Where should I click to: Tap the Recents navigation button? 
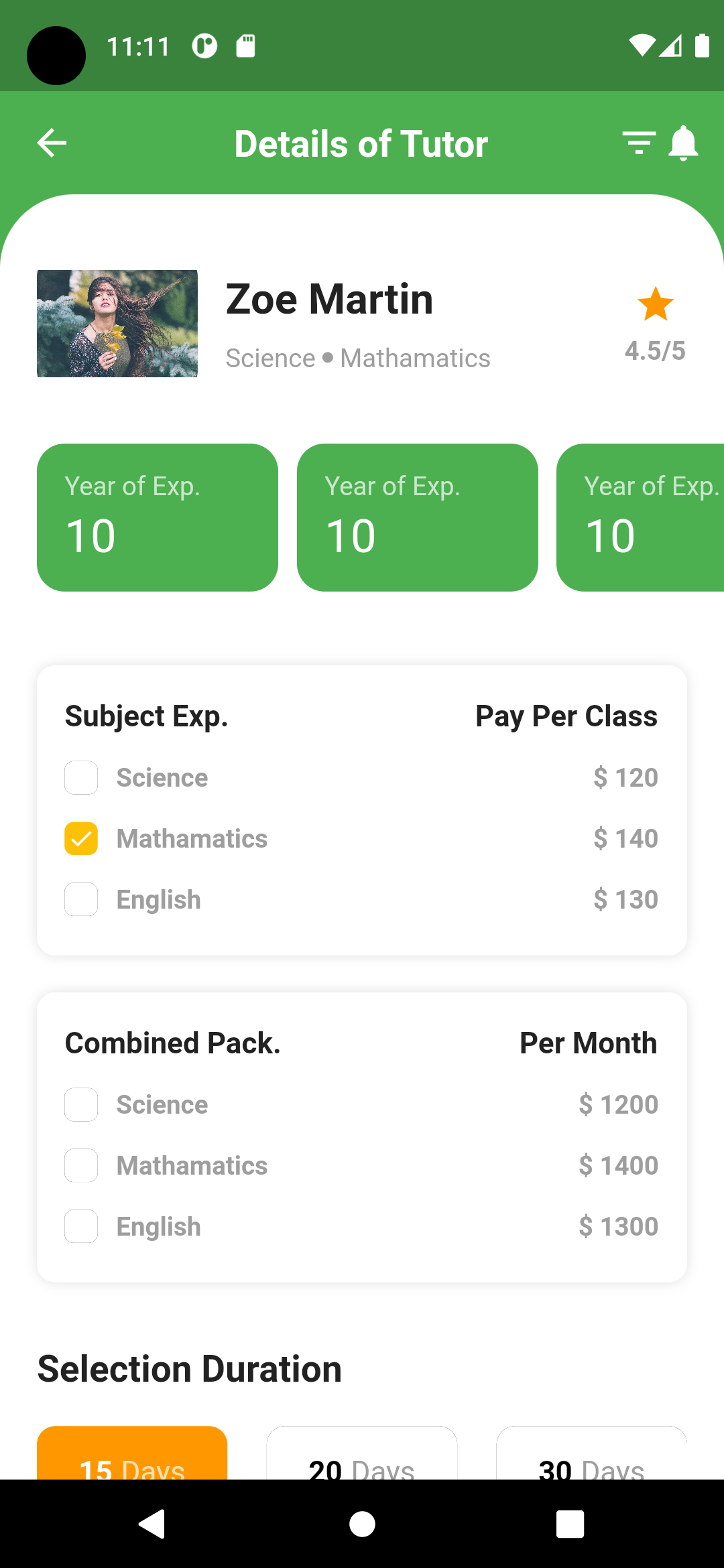[570, 1524]
